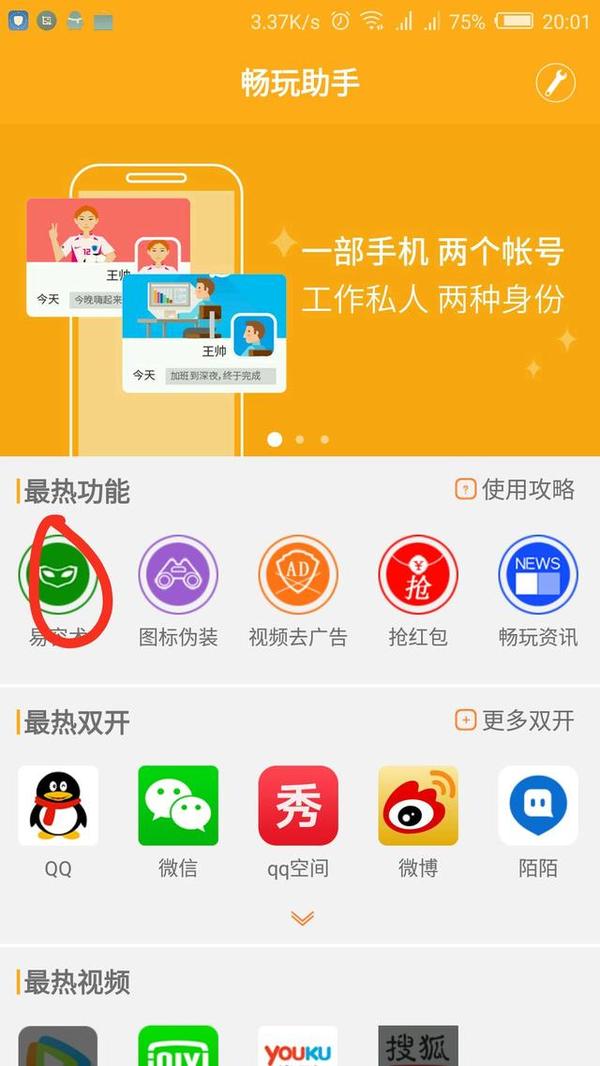Open the 搜狐 video app

pos(418,1046)
